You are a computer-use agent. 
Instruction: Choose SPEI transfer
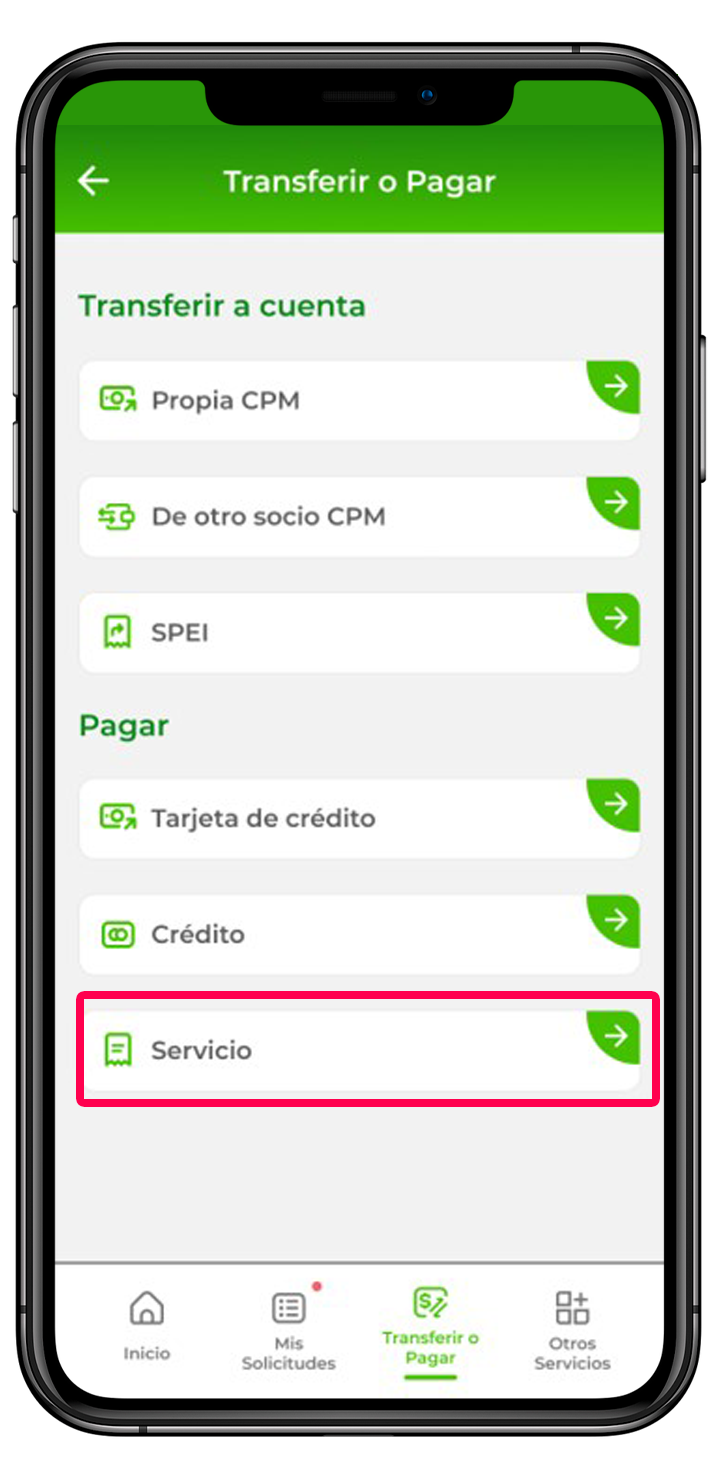[x=358, y=633]
